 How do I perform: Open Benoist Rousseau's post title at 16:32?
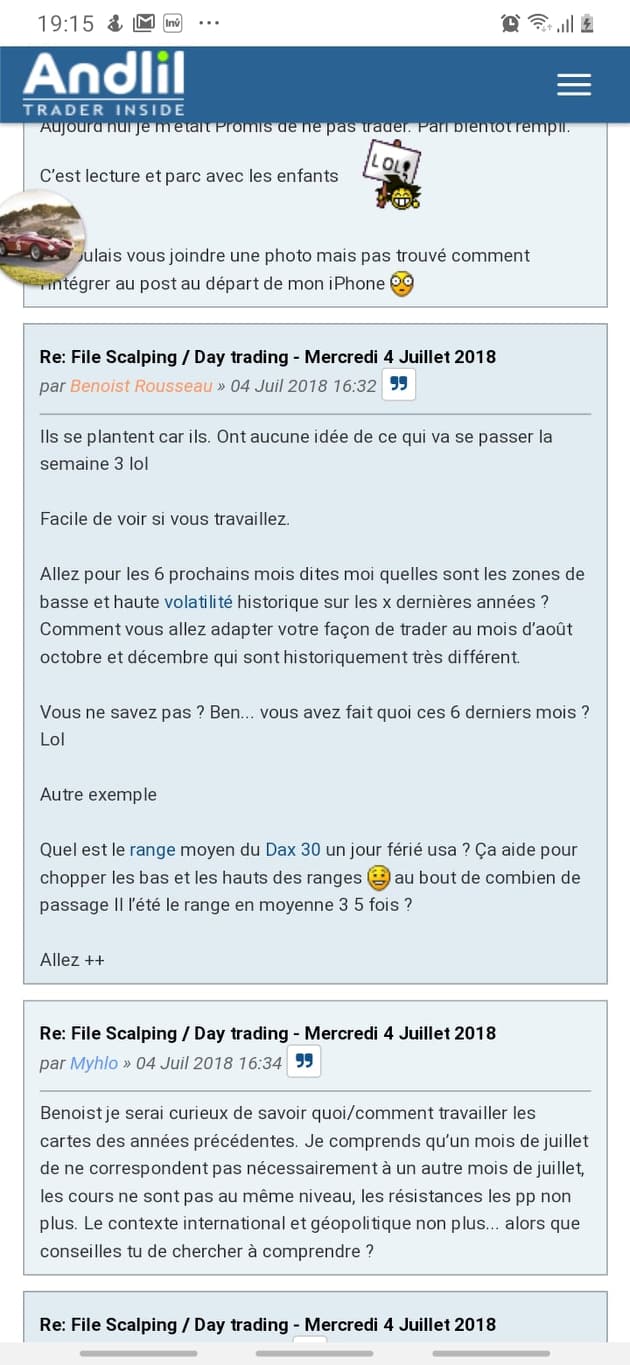(x=267, y=357)
